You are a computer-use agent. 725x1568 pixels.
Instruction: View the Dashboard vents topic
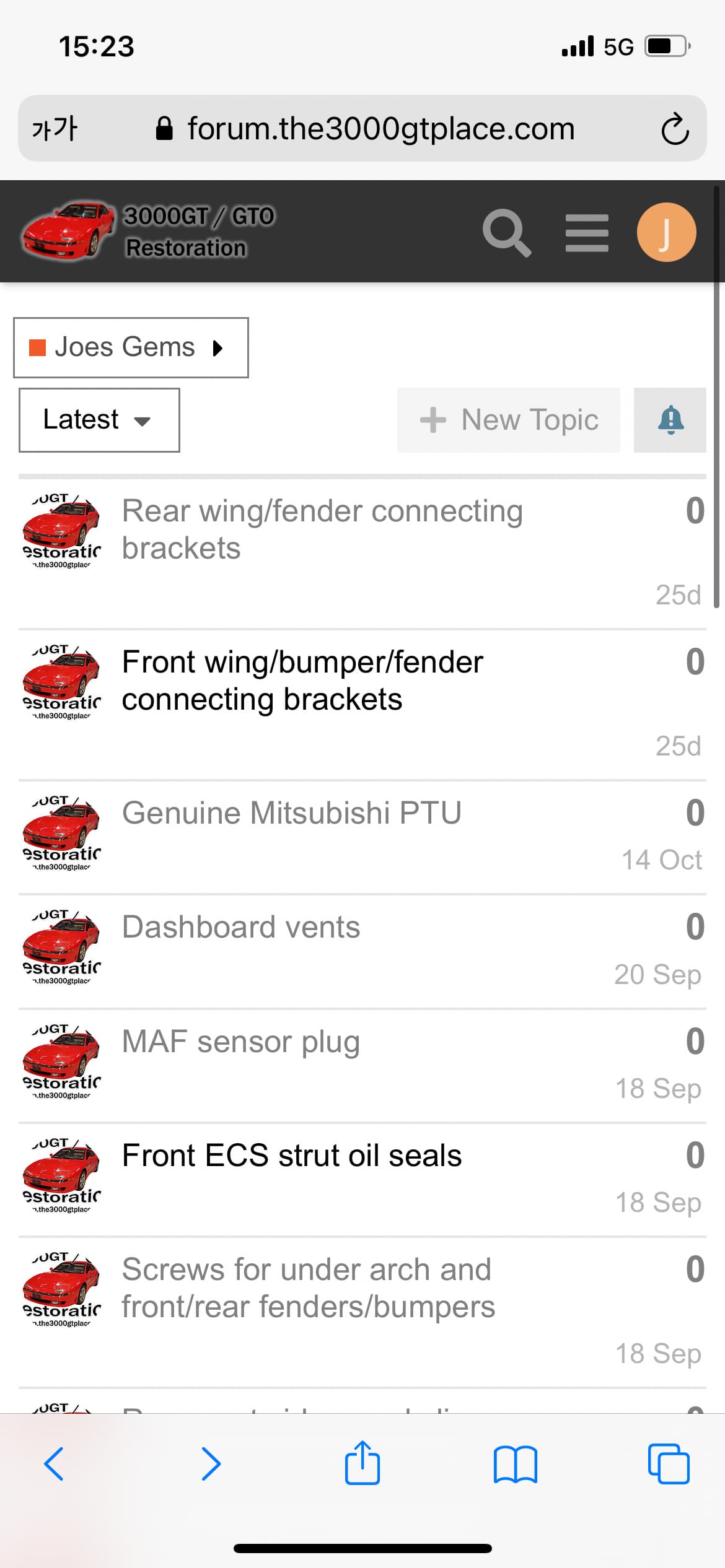coord(241,926)
